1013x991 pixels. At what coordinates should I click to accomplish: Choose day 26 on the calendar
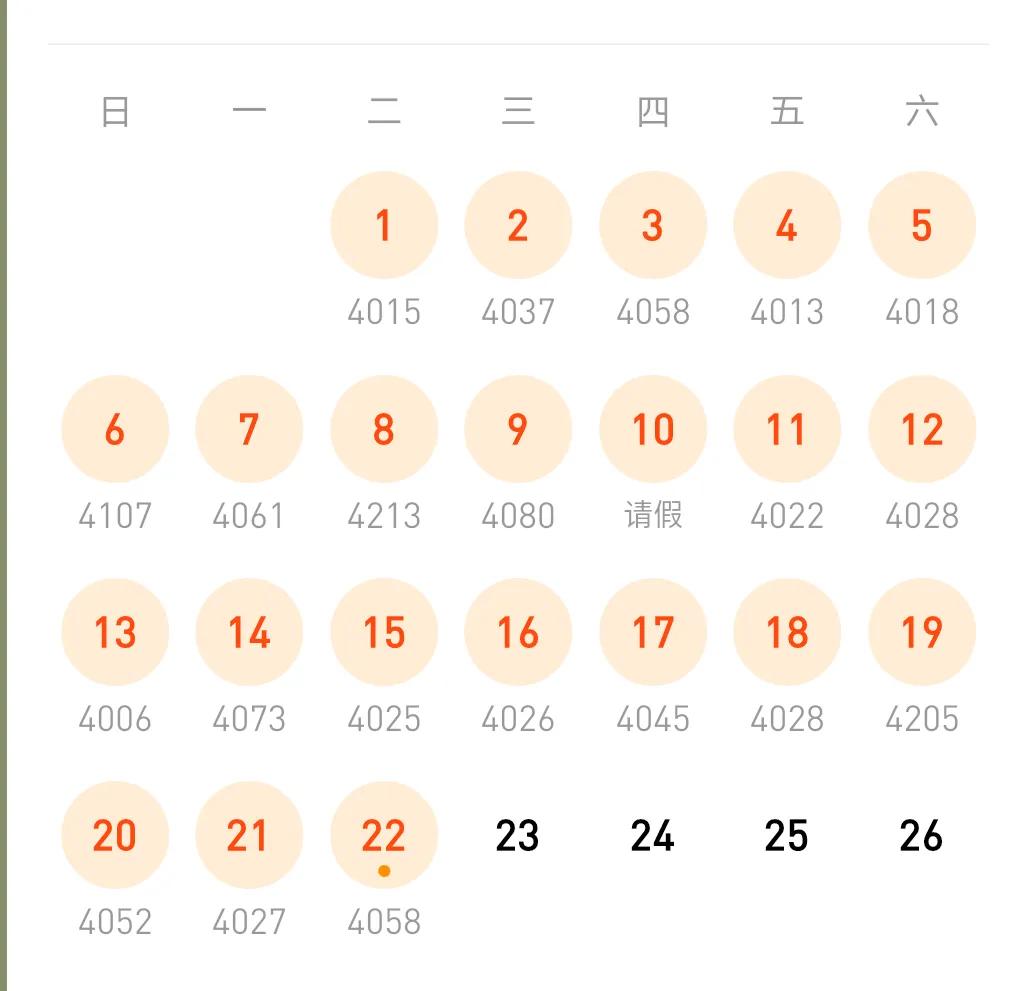(921, 836)
